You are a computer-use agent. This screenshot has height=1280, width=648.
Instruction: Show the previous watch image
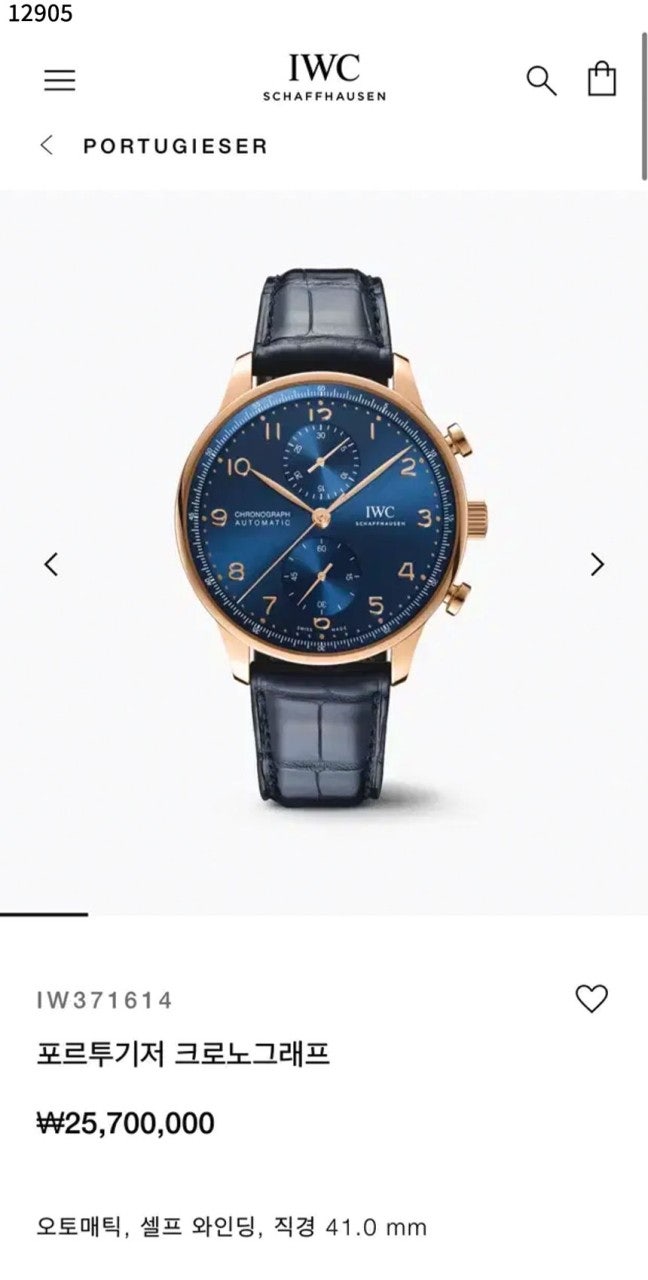51,565
